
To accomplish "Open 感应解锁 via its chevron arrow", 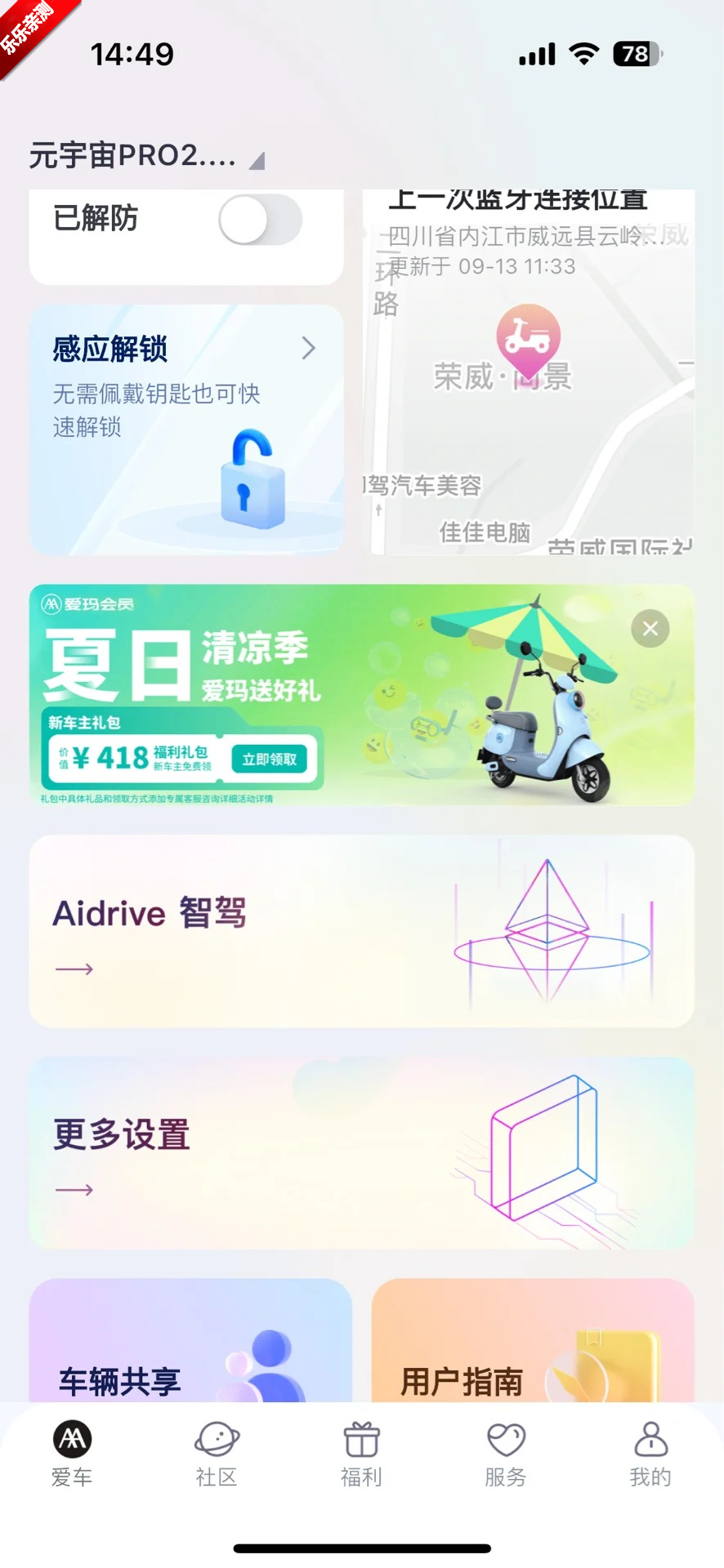I will tap(309, 348).
